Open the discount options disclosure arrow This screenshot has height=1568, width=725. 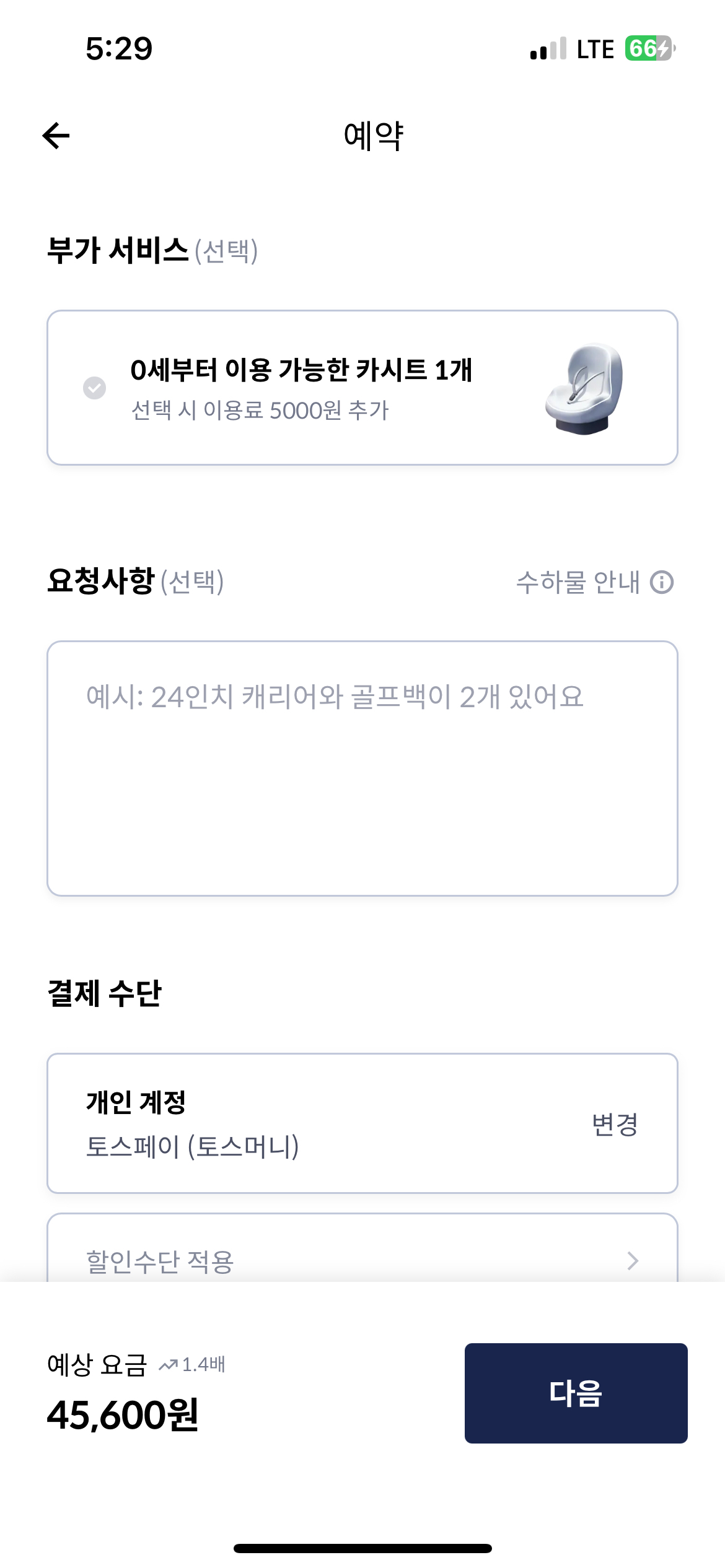point(632,1260)
